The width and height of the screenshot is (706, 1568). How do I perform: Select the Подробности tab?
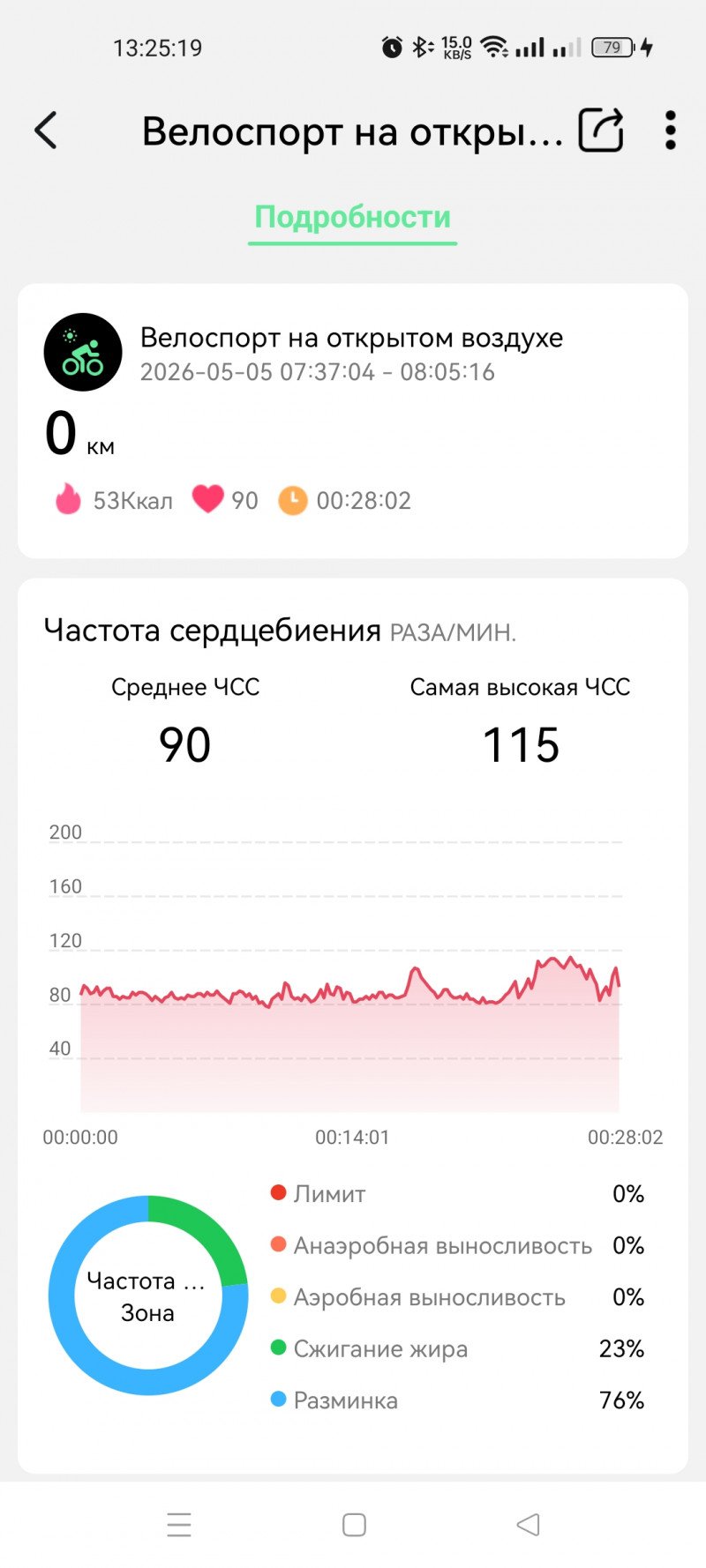352,217
